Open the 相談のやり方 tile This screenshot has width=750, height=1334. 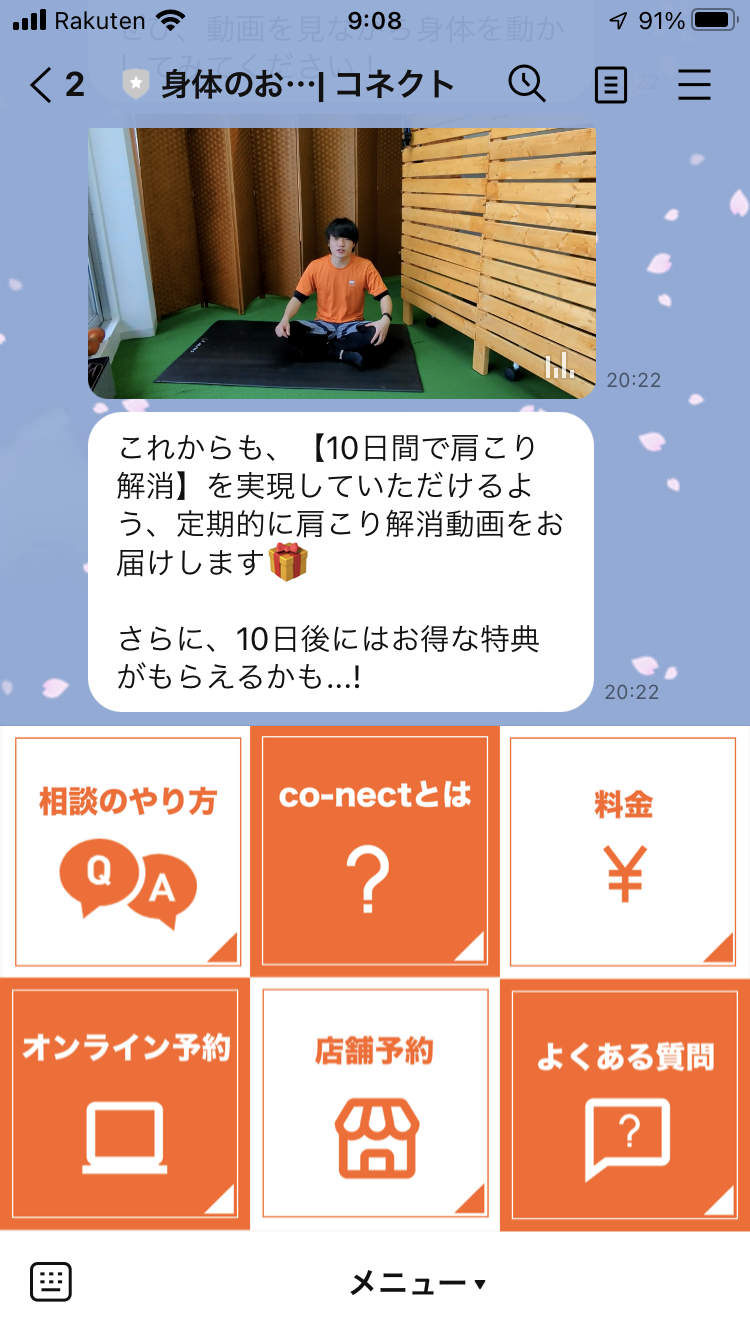pos(127,851)
